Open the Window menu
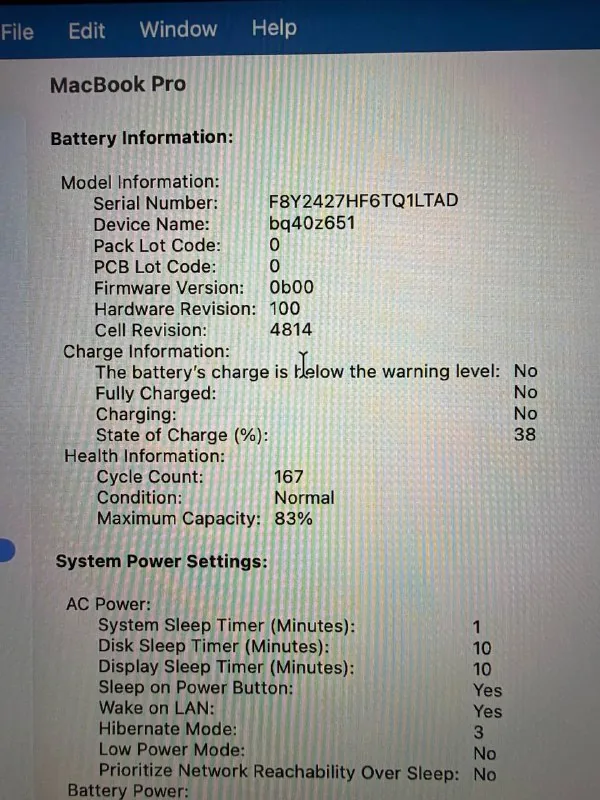Viewport: 600px width, 800px height. pyautogui.click(x=179, y=29)
